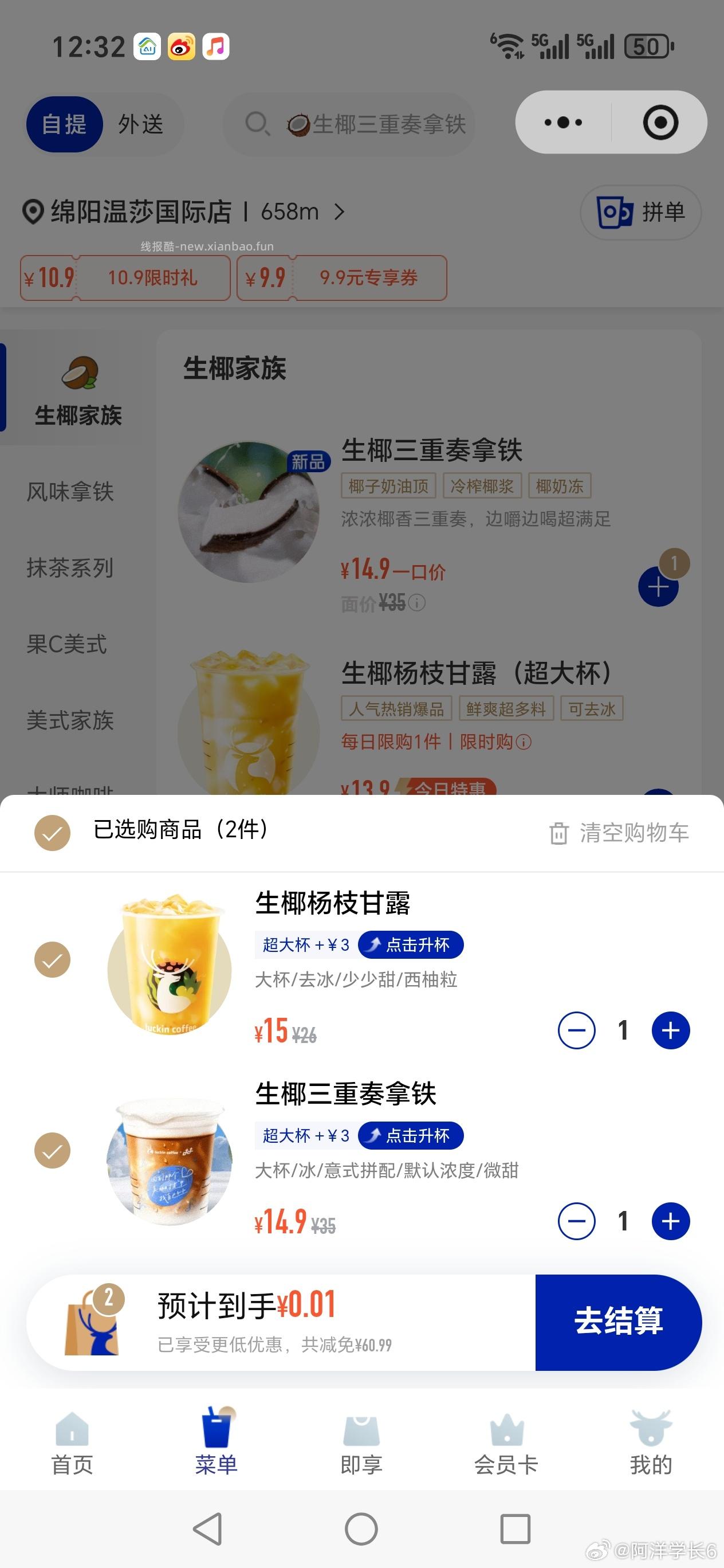The height and width of the screenshot is (1568, 724).
Task: Open the info tooltip next to 面价¥35
Action: click(x=418, y=603)
